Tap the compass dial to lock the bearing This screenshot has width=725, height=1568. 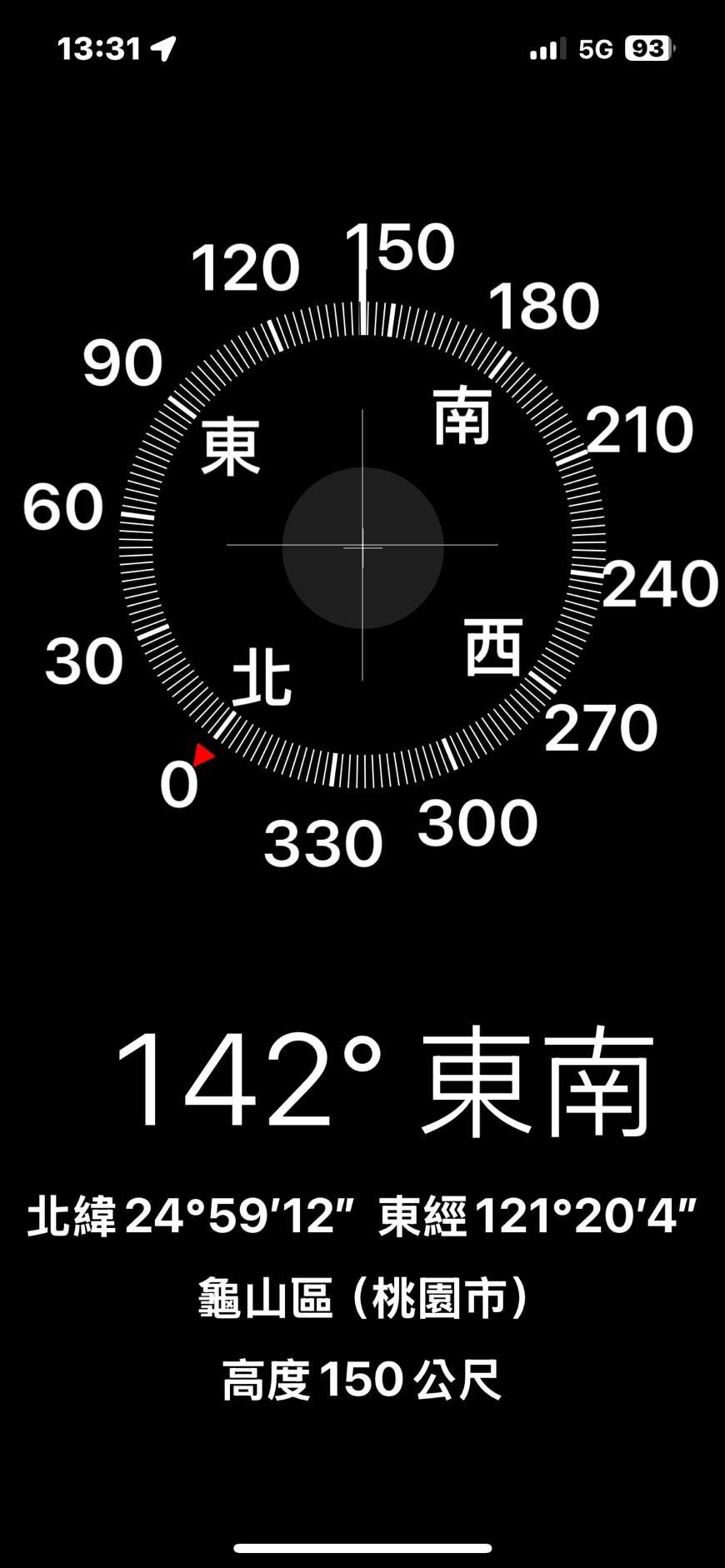362,546
